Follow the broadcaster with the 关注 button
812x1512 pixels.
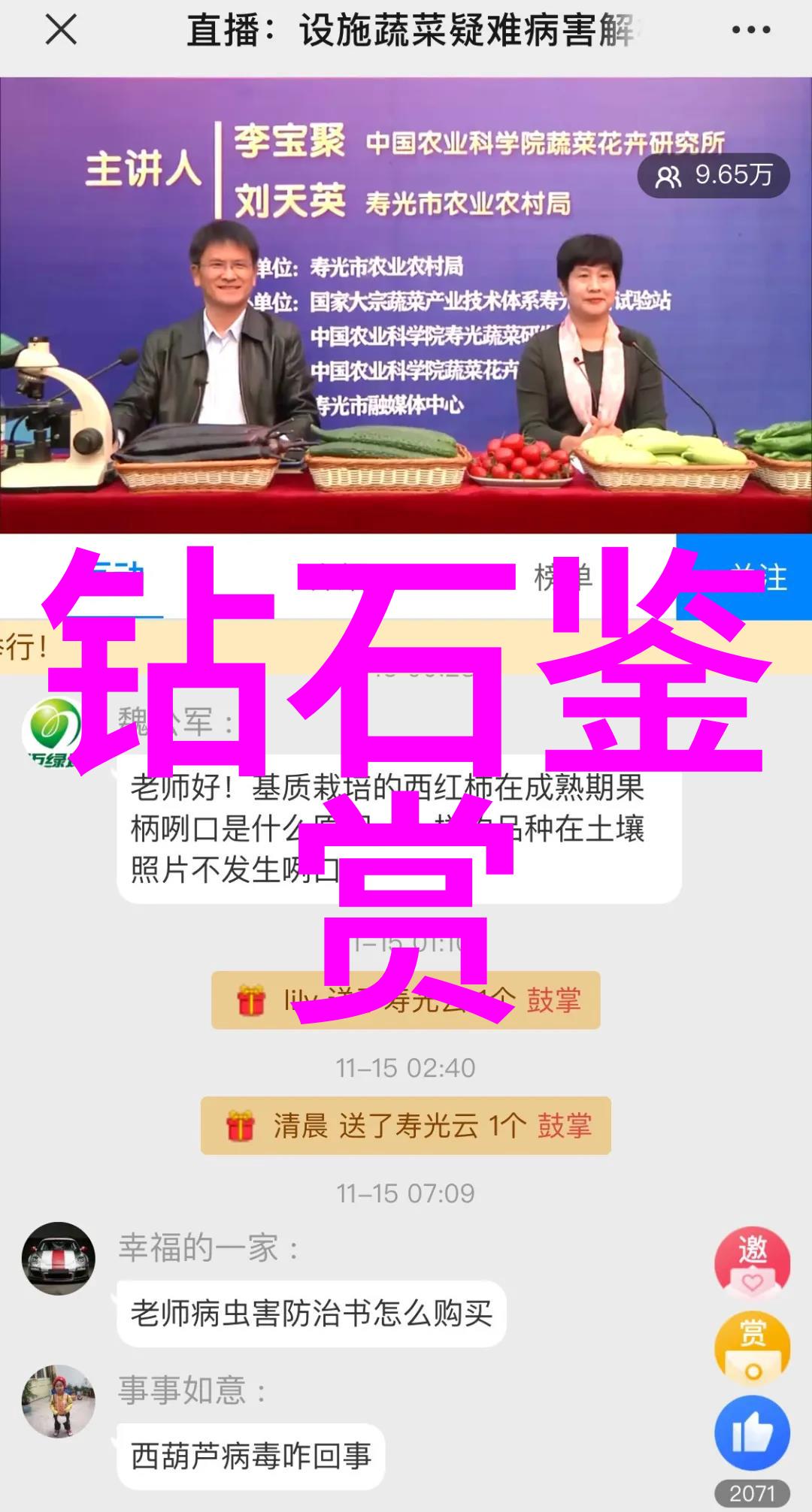(x=744, y=577)
